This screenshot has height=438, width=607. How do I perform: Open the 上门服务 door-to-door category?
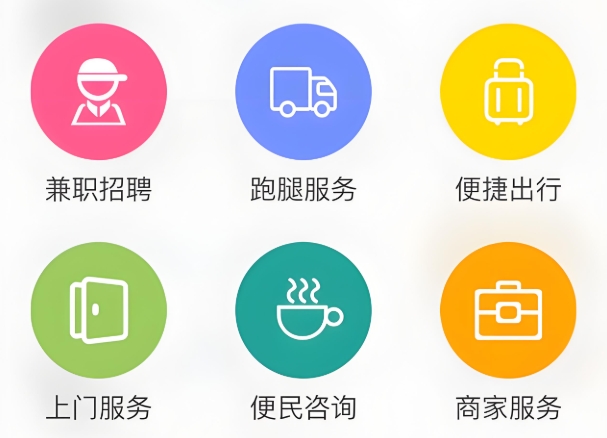tap(99, 310)
